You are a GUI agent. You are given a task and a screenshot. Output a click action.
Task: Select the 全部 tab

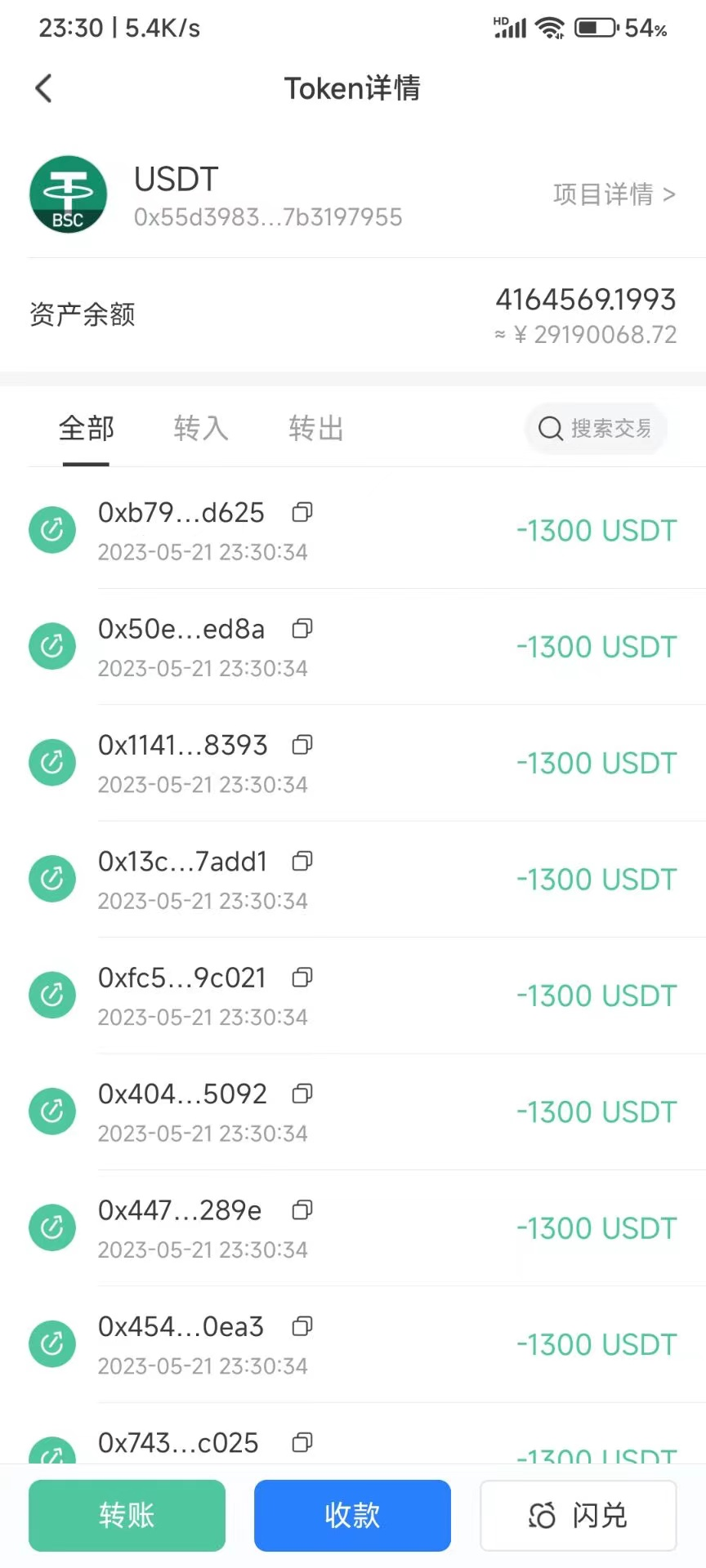click(x=87, y=428)
